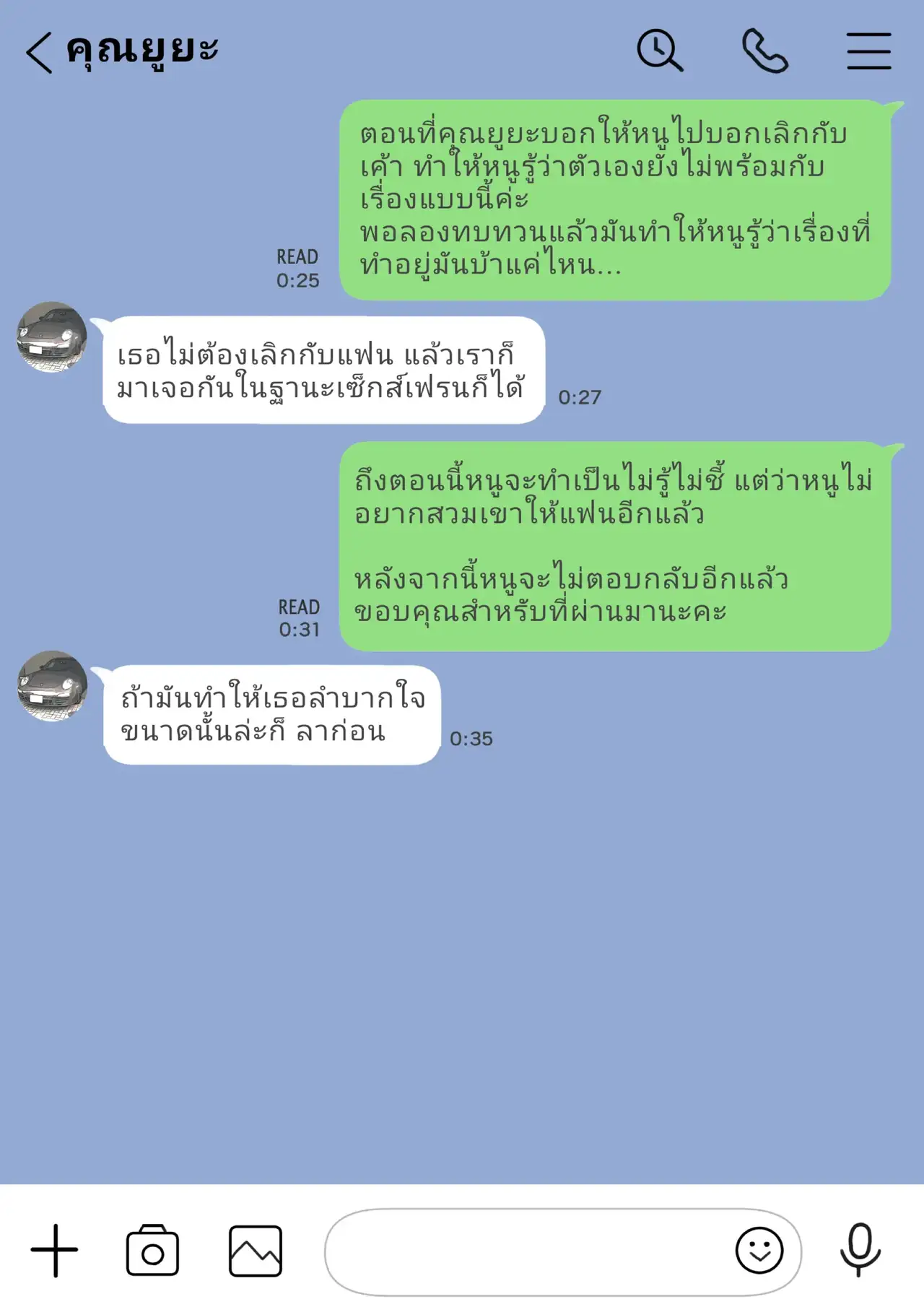924x1307 pixels.
Task: Focus the message input field
Action: point(527,1251)
